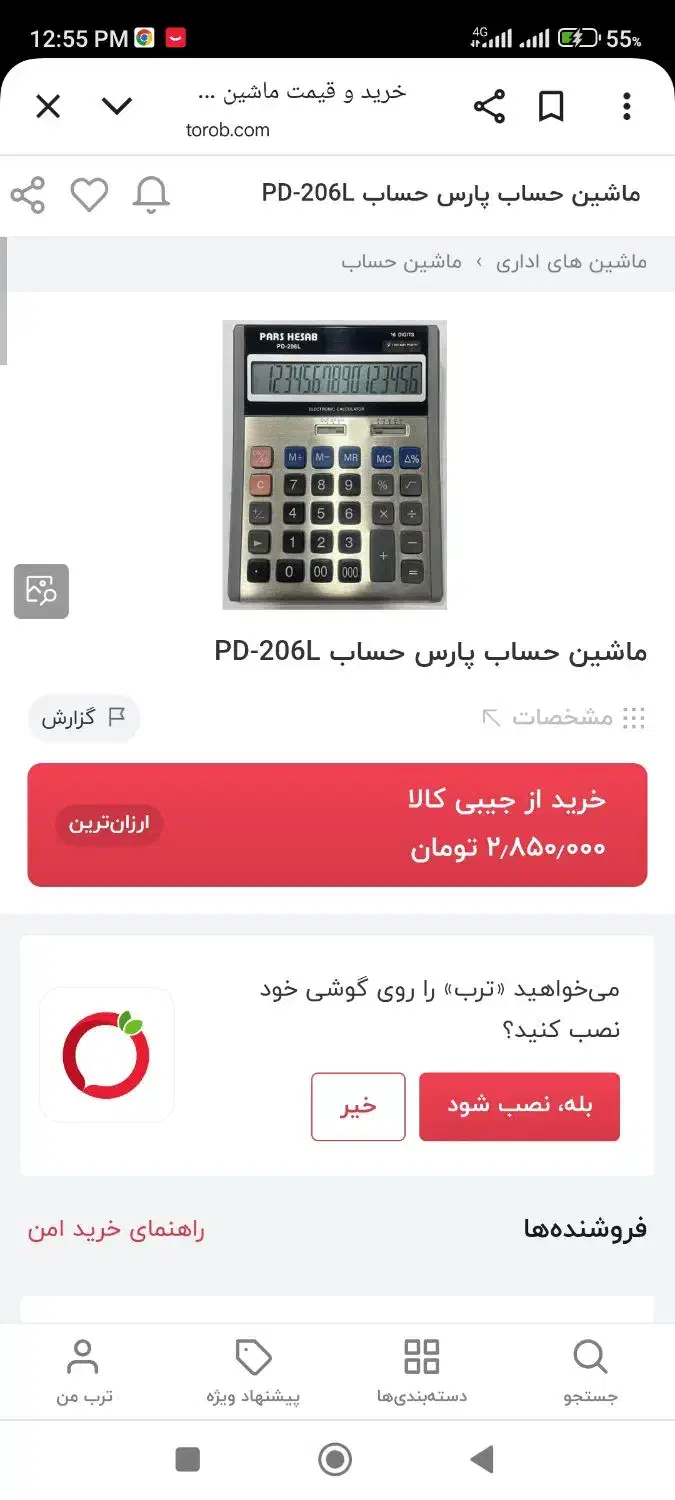
Task: Close the Chrome custom tab
Action: 48,107
